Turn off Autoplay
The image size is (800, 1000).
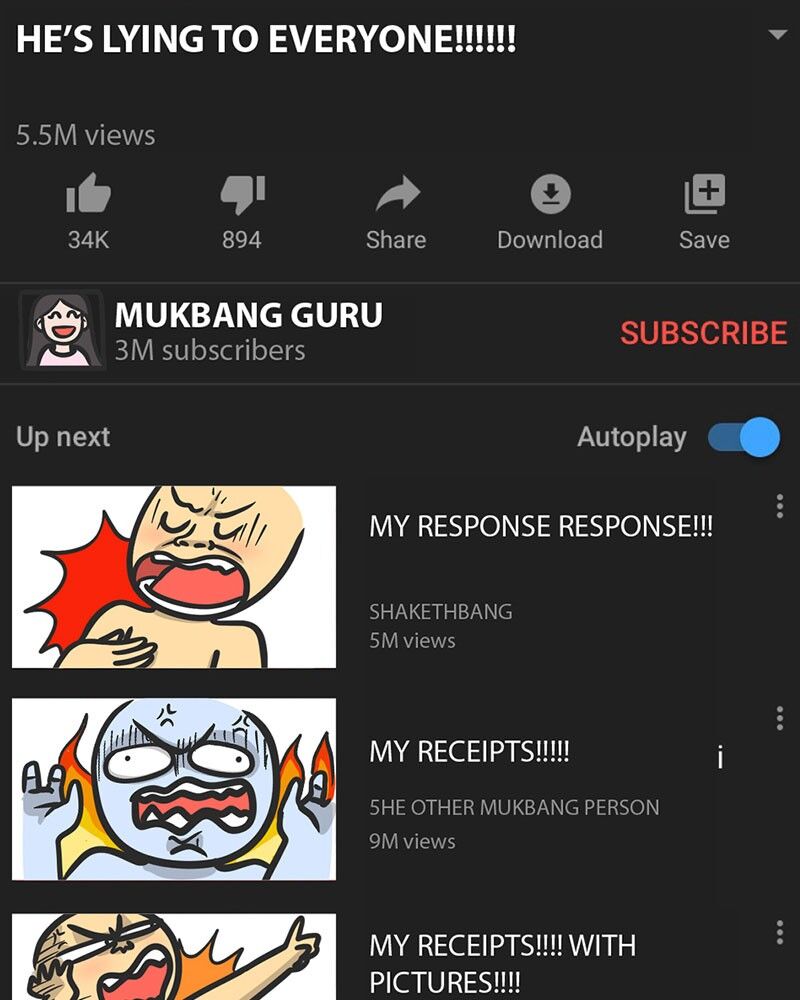click(x=744, y=437)
